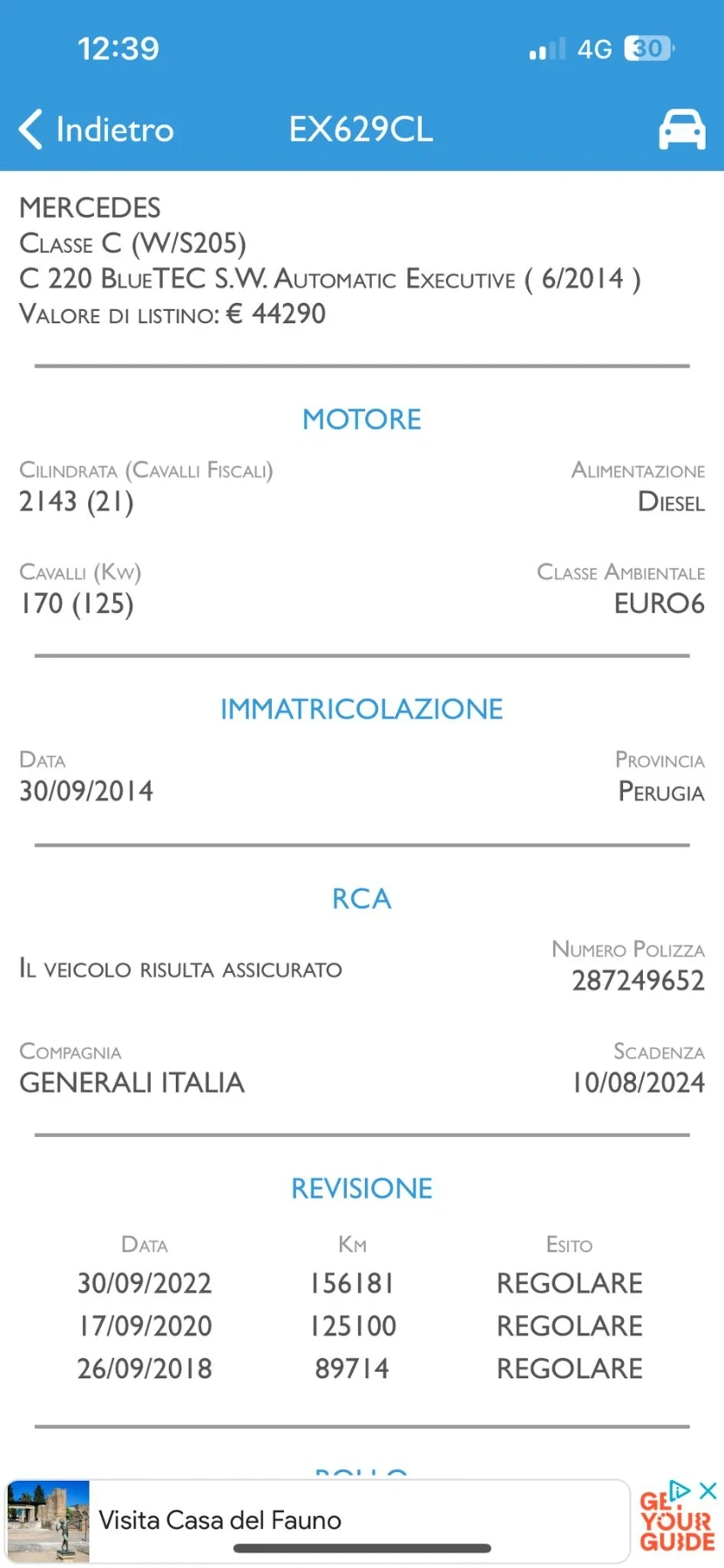Follow the Visita Casa del Fauno link

220,1520
